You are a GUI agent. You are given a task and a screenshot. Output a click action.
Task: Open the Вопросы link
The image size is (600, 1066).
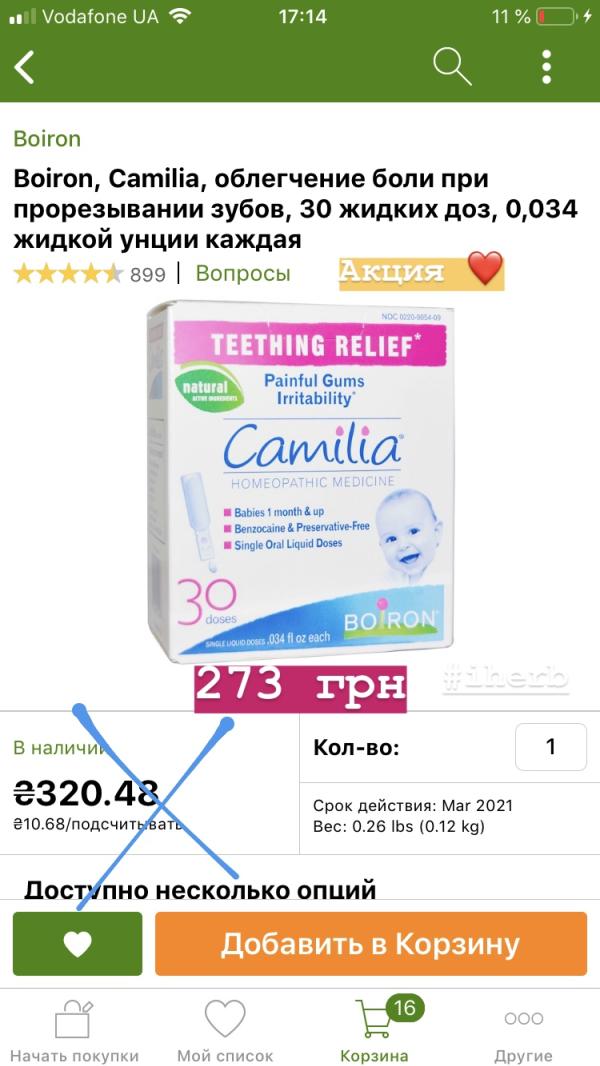[x=243, y=273]
